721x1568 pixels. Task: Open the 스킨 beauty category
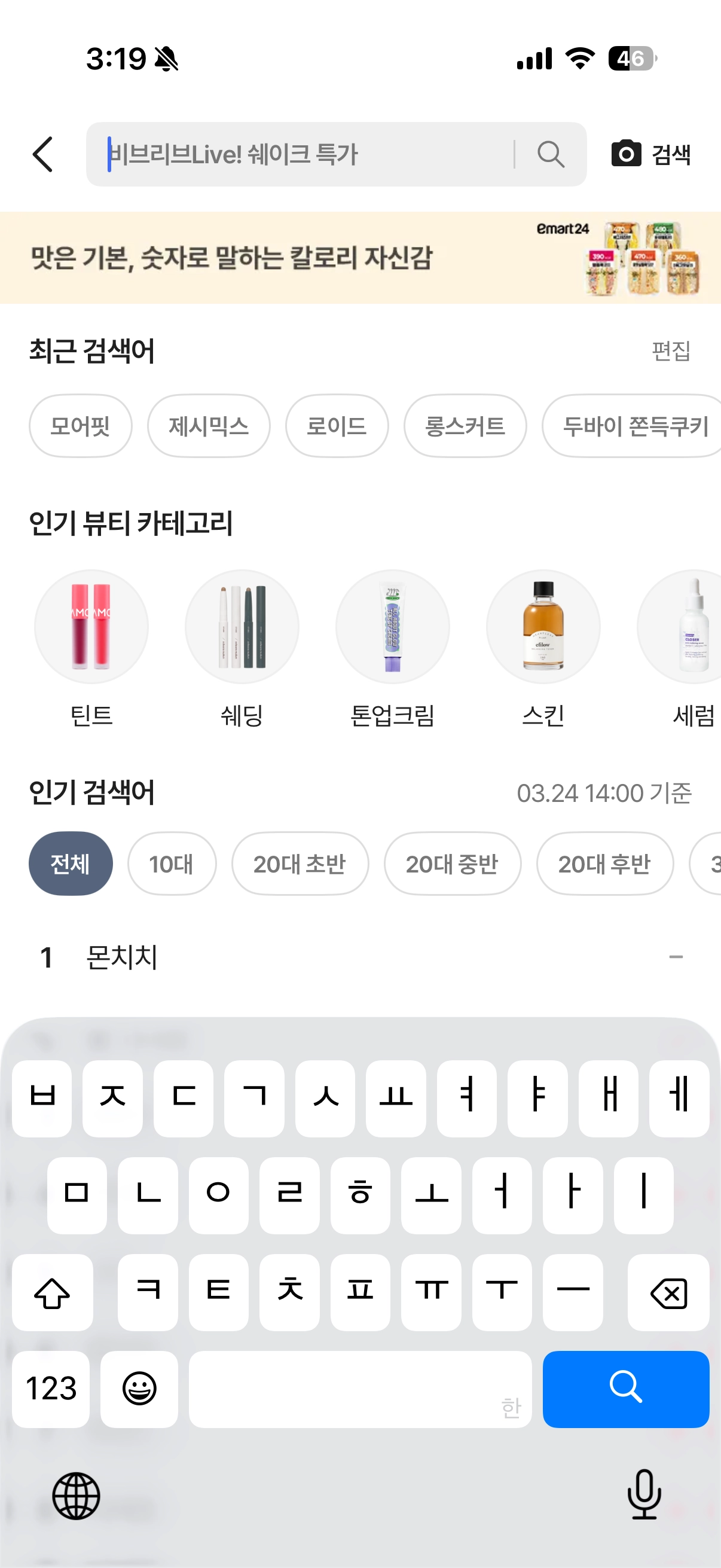click(543, 646)
